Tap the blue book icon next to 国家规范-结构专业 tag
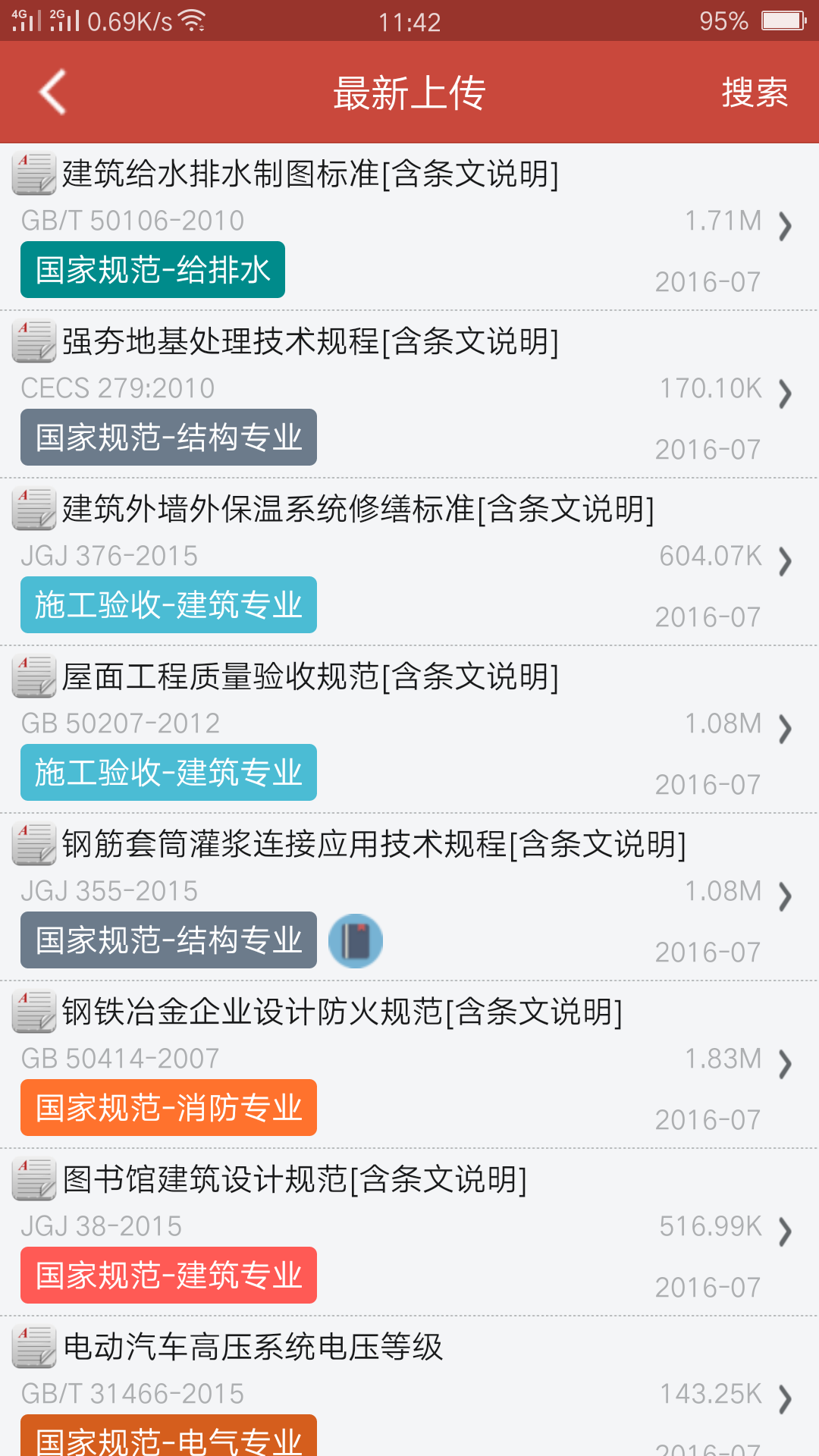 coord(356,940)
